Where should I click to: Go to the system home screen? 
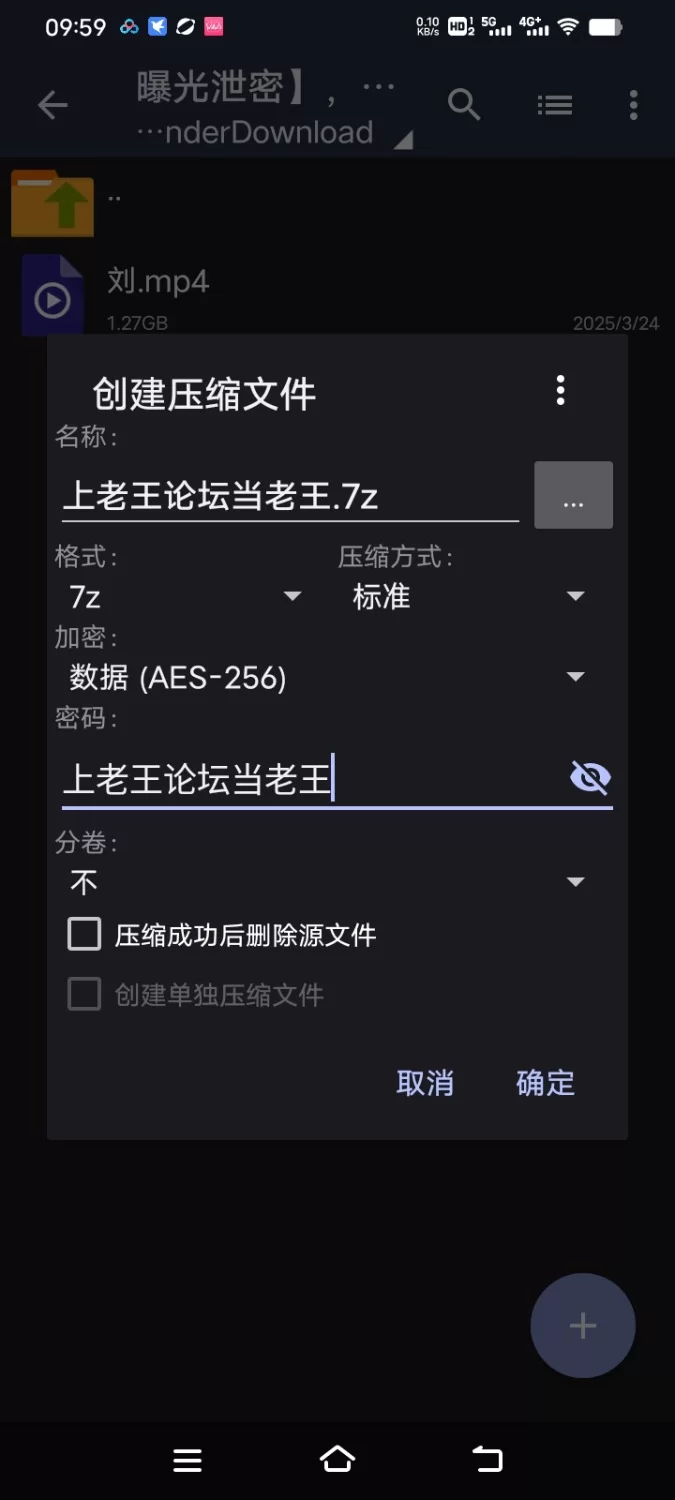(x=337, y=1460)
